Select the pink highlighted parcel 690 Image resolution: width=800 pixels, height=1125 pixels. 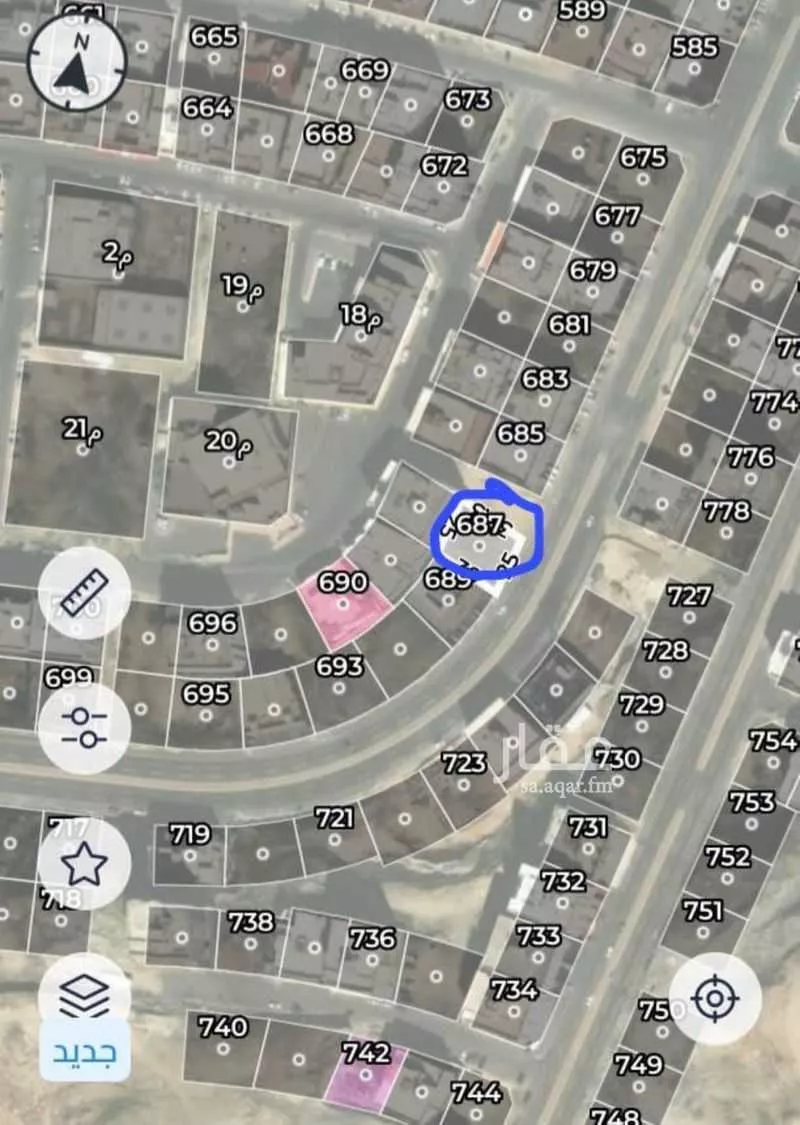345,606
